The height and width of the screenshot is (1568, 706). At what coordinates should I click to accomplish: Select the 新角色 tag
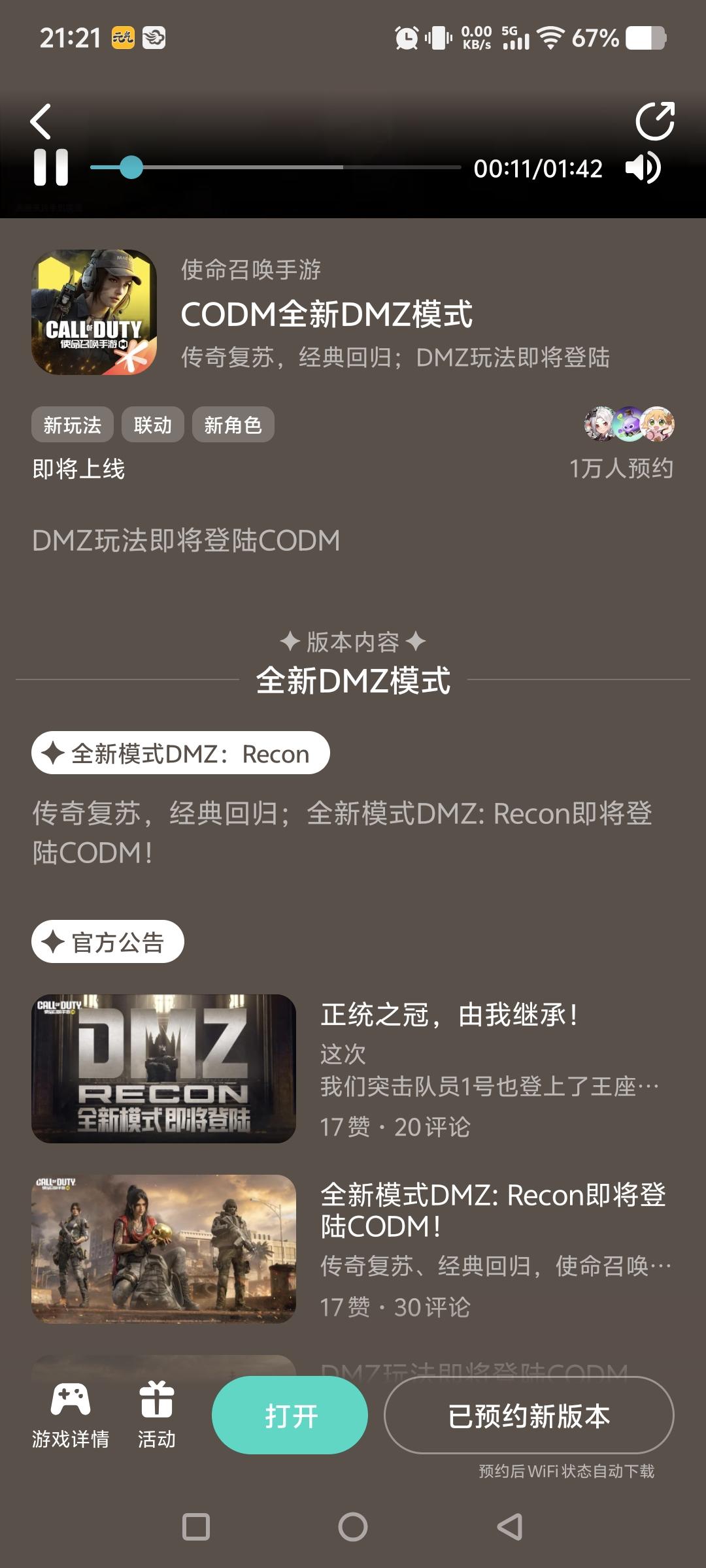pos(233,425)
